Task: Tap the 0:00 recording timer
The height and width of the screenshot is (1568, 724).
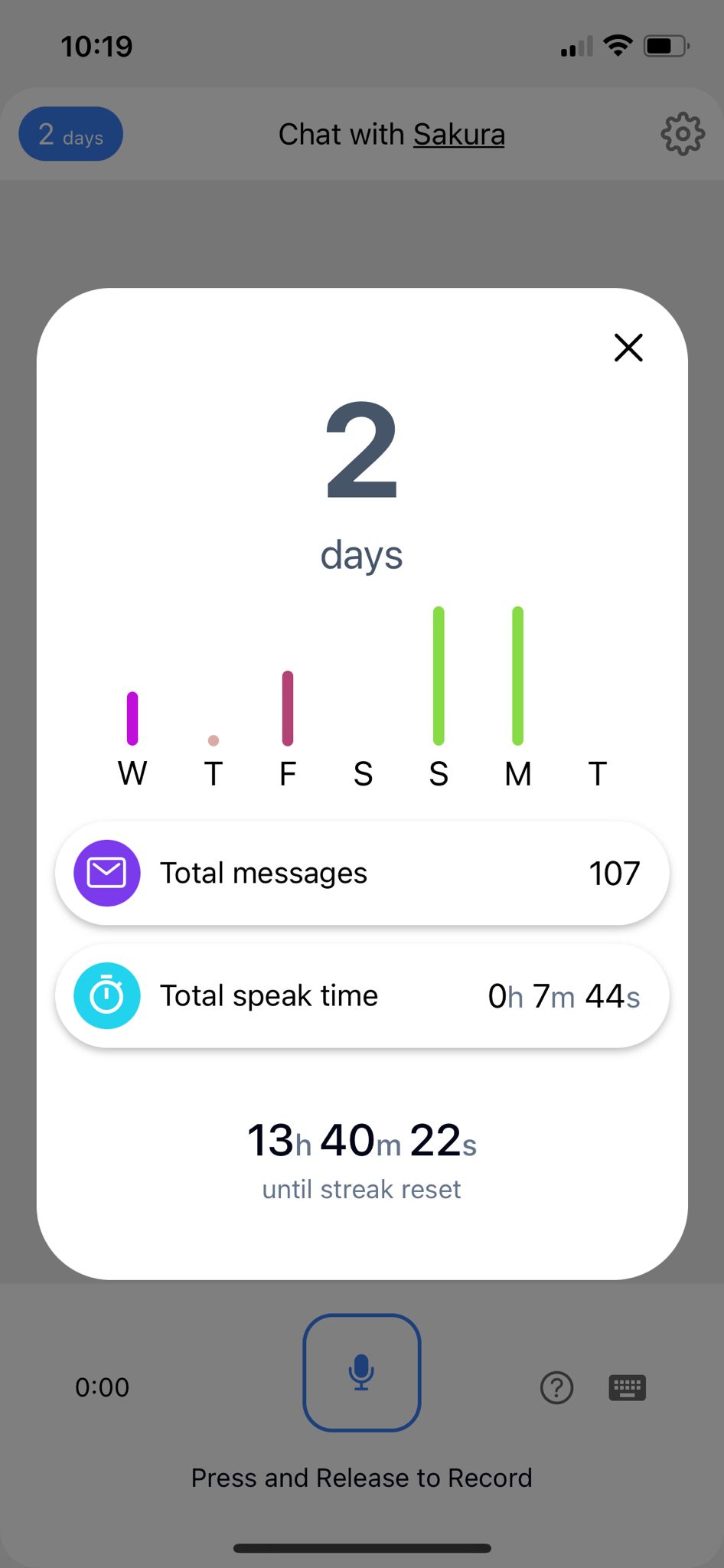Action: [103, 1387]
